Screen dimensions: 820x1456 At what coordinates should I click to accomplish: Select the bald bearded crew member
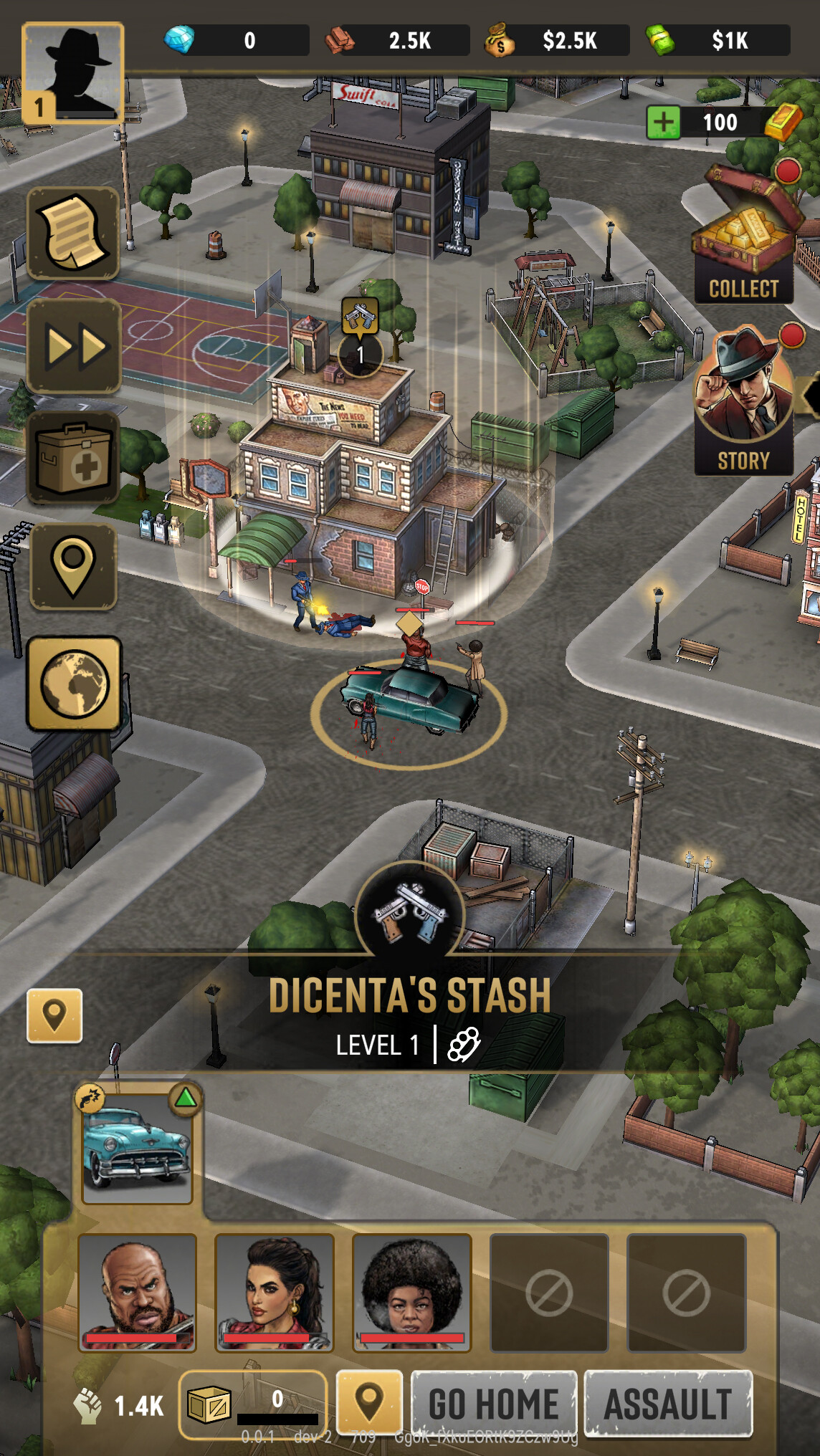click(137, 1292)
